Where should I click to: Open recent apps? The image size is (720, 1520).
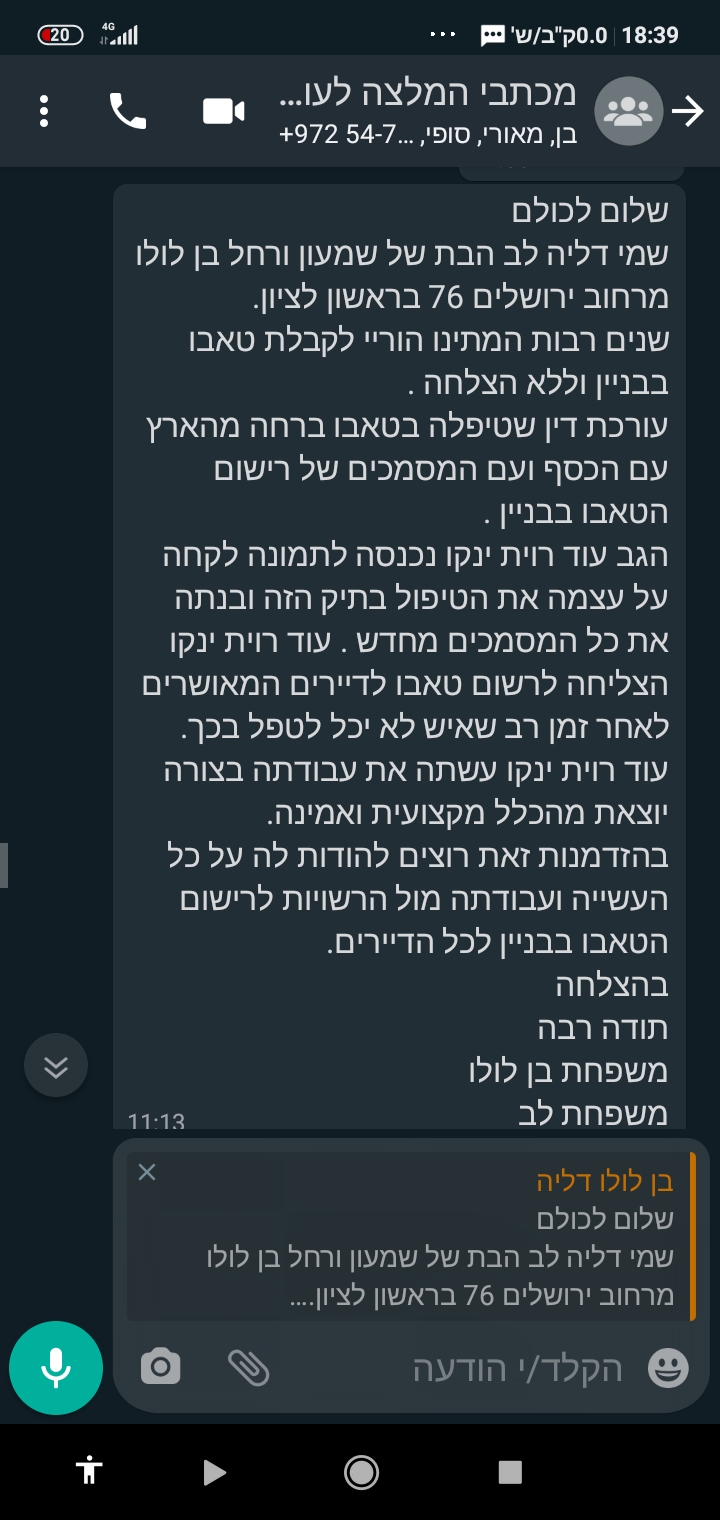tap(510, 1471)
